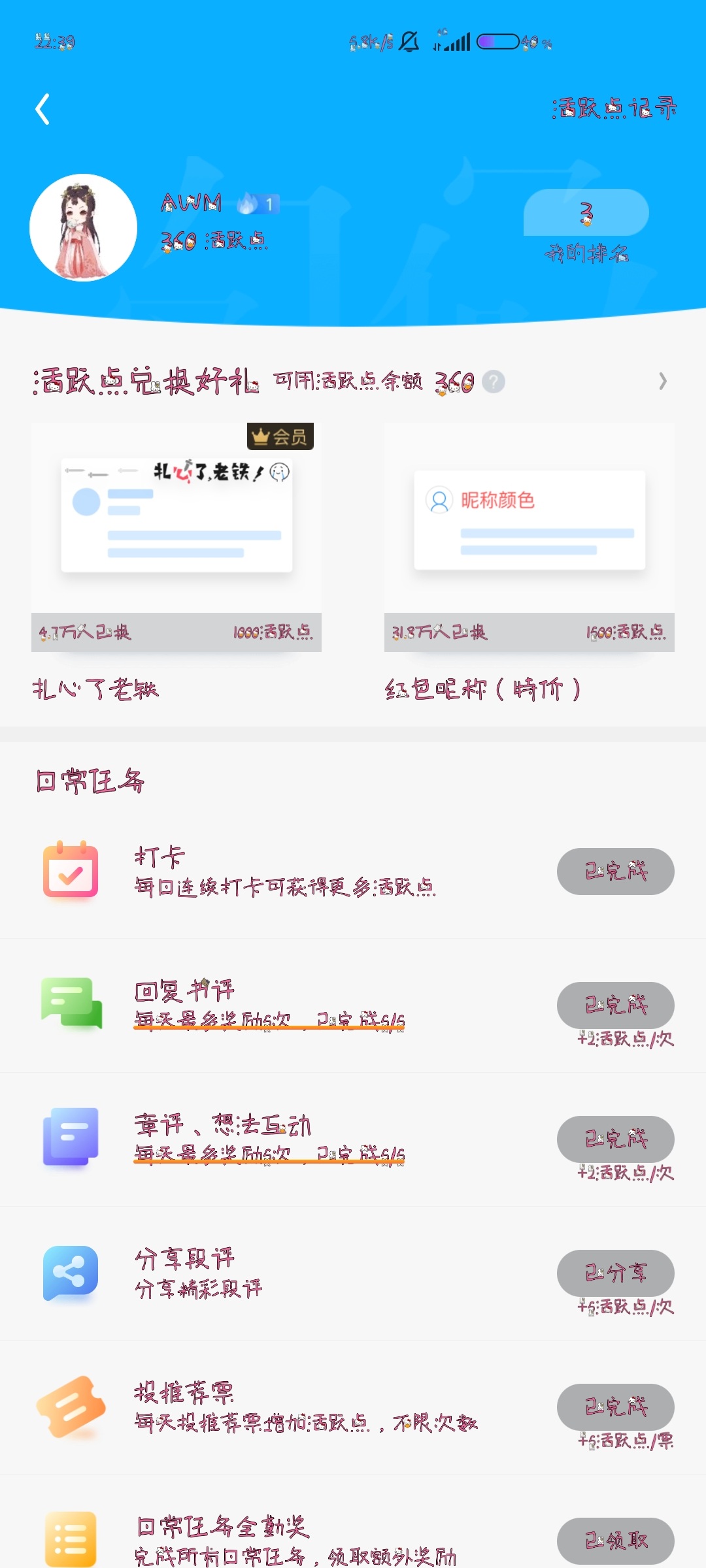Image resolution: width=706 pixels, height=1568 pixels.
Task: Tap 已分享 button for 分享段评
Action: coord(615,1273)
